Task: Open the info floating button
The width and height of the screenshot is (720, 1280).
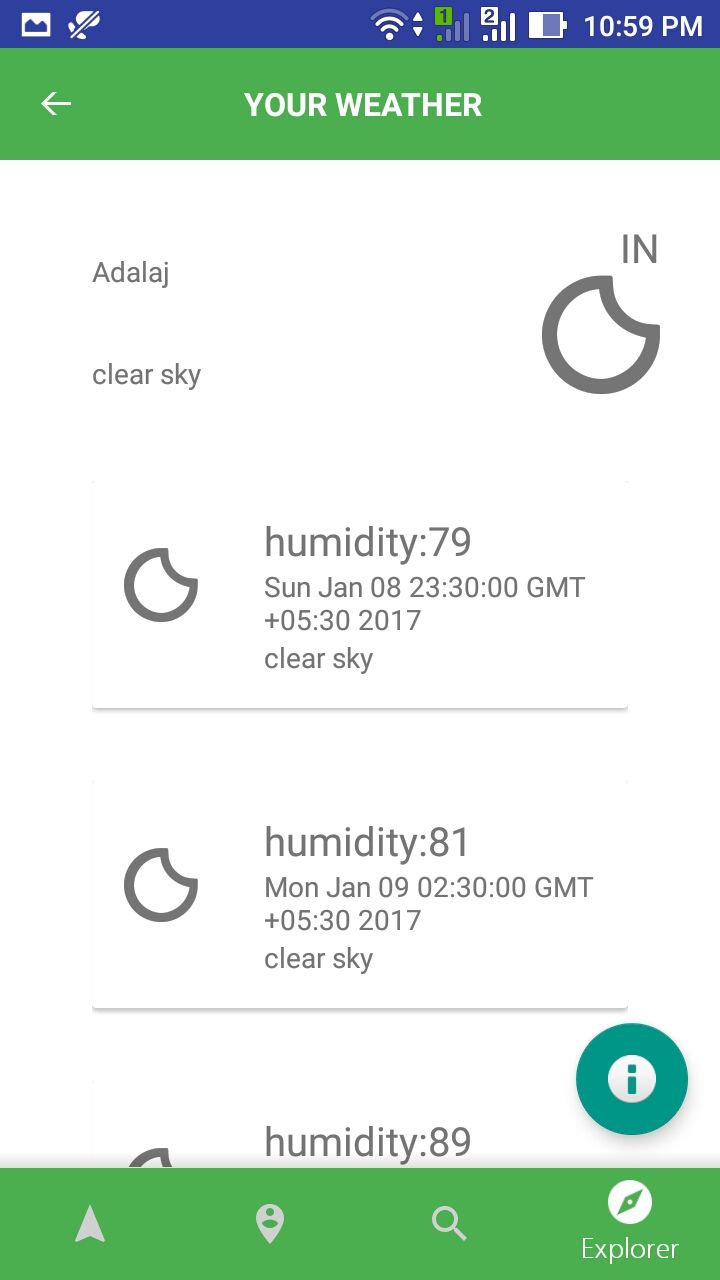Action: (x=632, y=1079)
